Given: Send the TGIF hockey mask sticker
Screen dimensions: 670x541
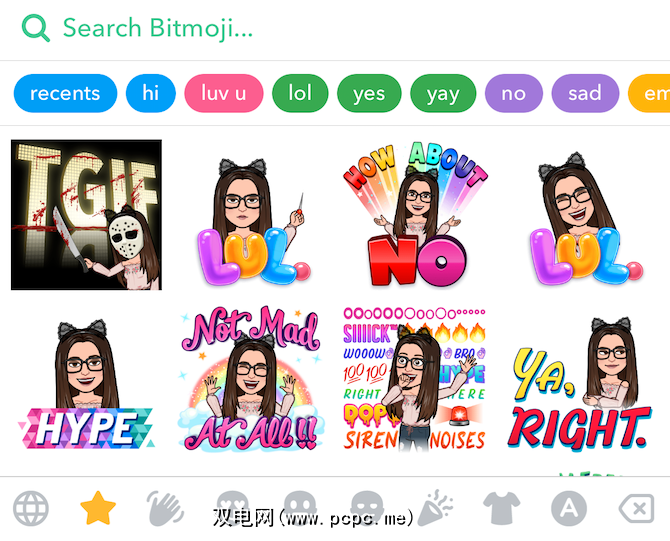Looking at the screenshot, I should pos(86,214).
